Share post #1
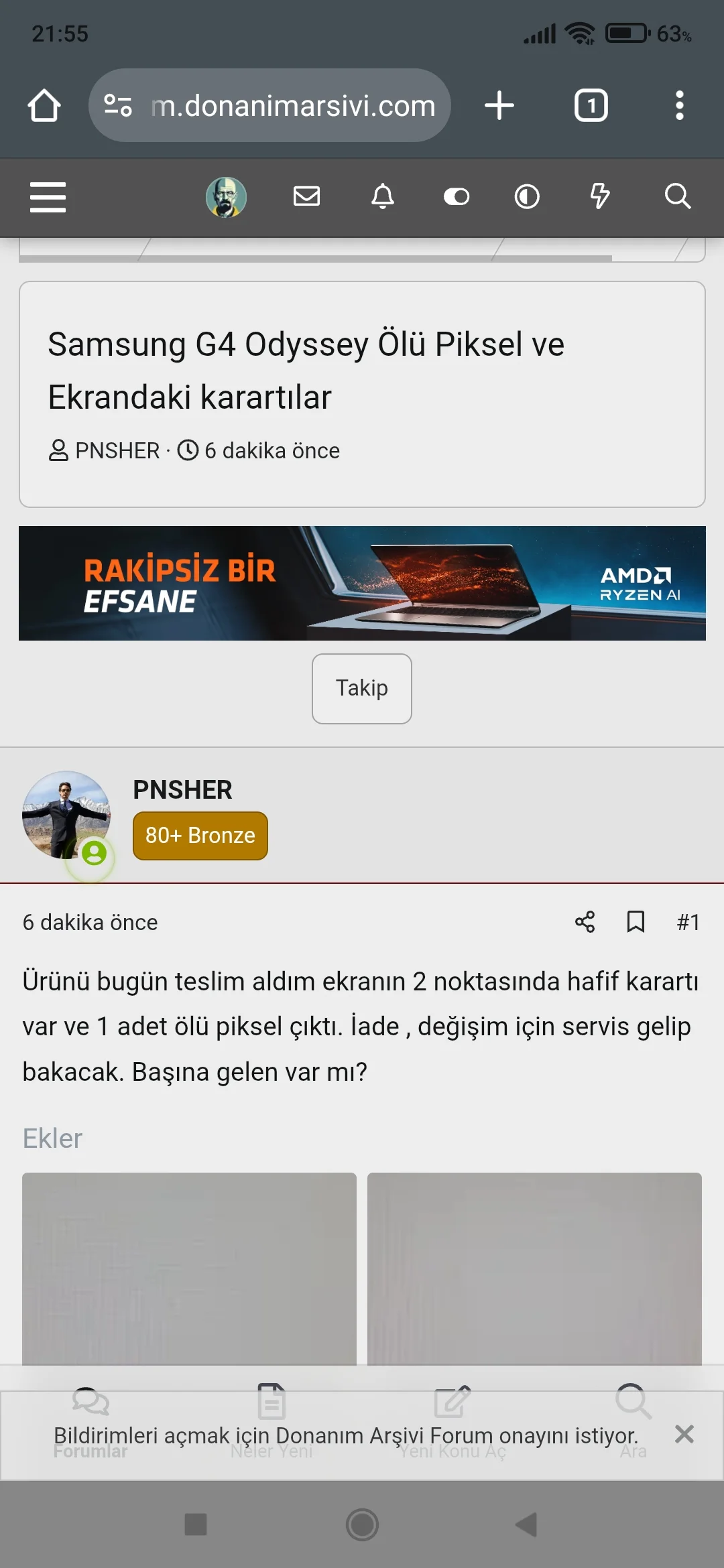The height and width of the screenshot is (1568, 724). tap(585, 922)
